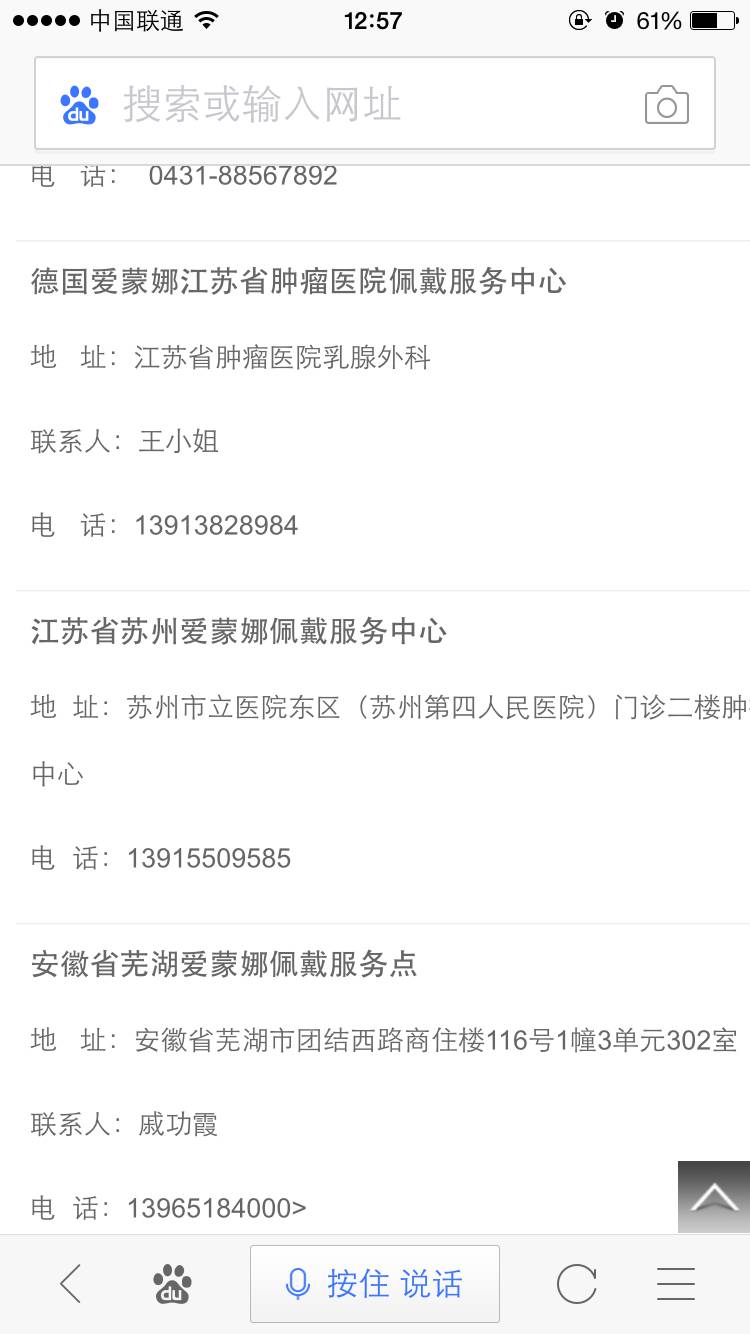Screen dimensions: 750x1334
Task: Go back to previous page
Action: [x=70, y=1284]
